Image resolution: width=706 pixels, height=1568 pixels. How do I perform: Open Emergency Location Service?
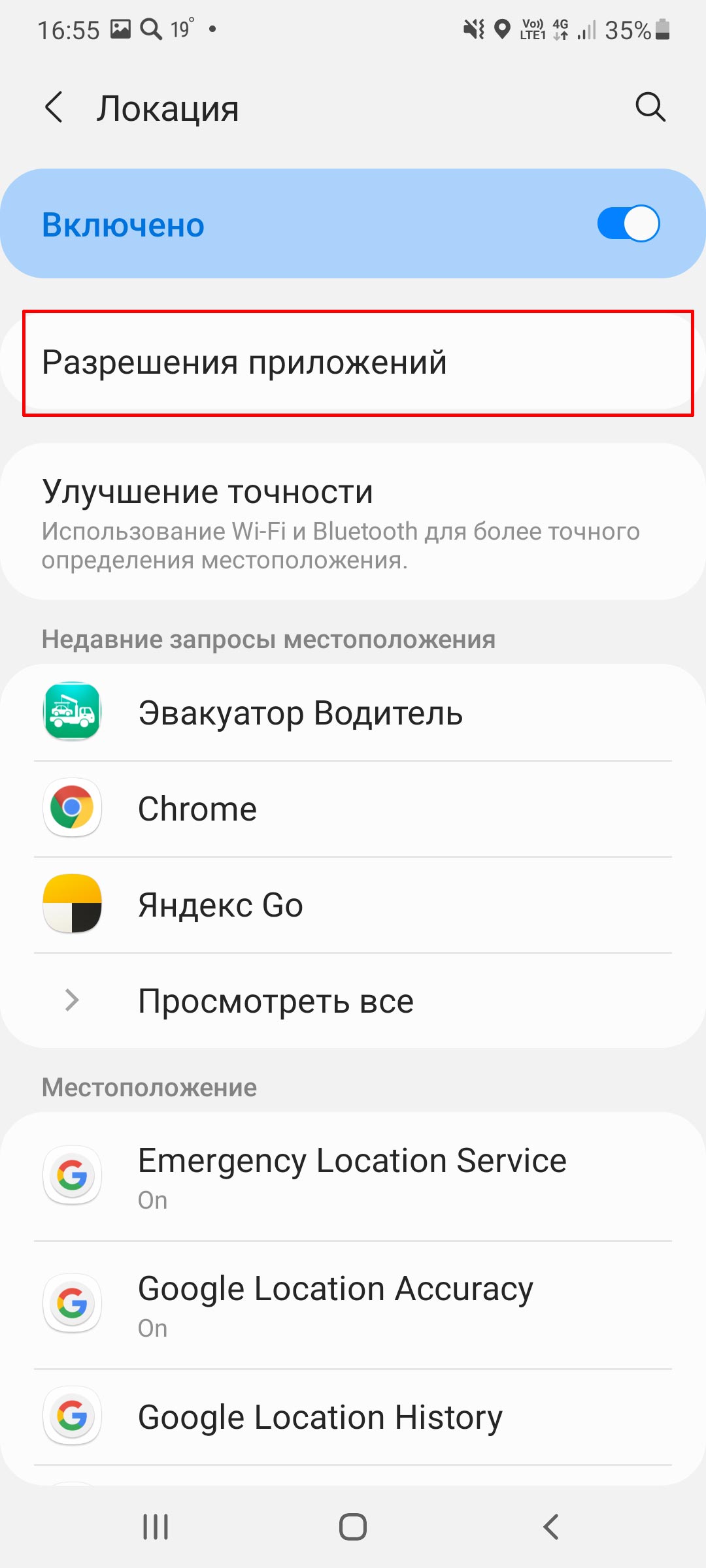click(353, 1177)
